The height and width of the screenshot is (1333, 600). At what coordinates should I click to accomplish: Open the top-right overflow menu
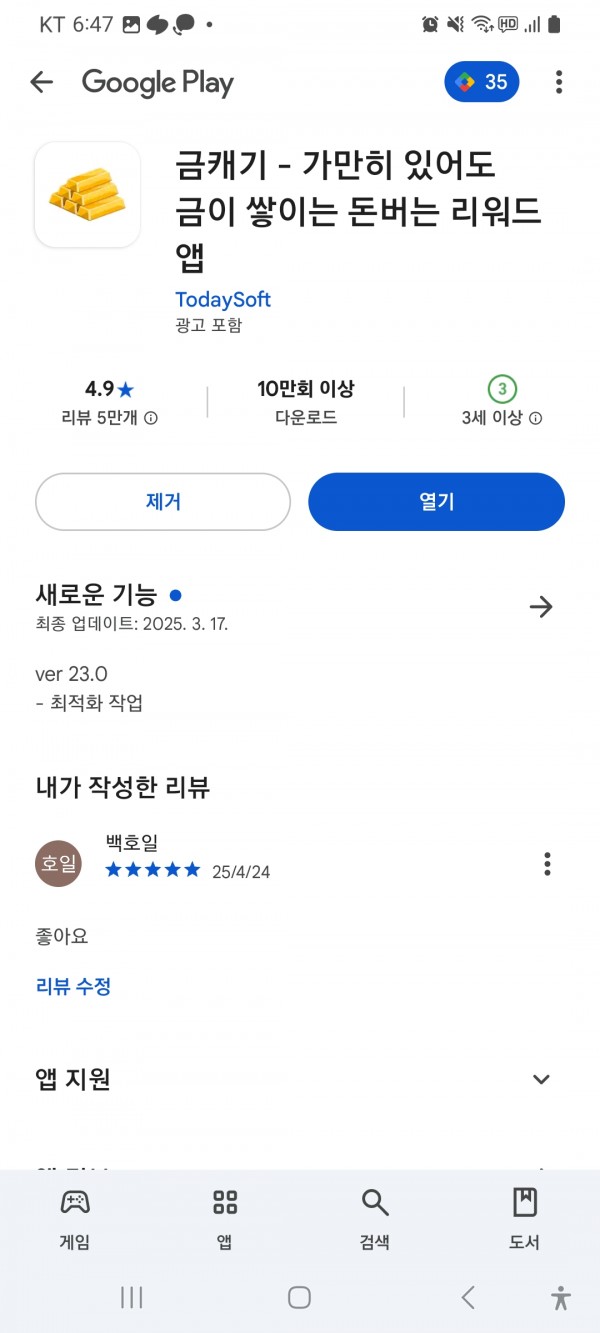click(559, 82)
